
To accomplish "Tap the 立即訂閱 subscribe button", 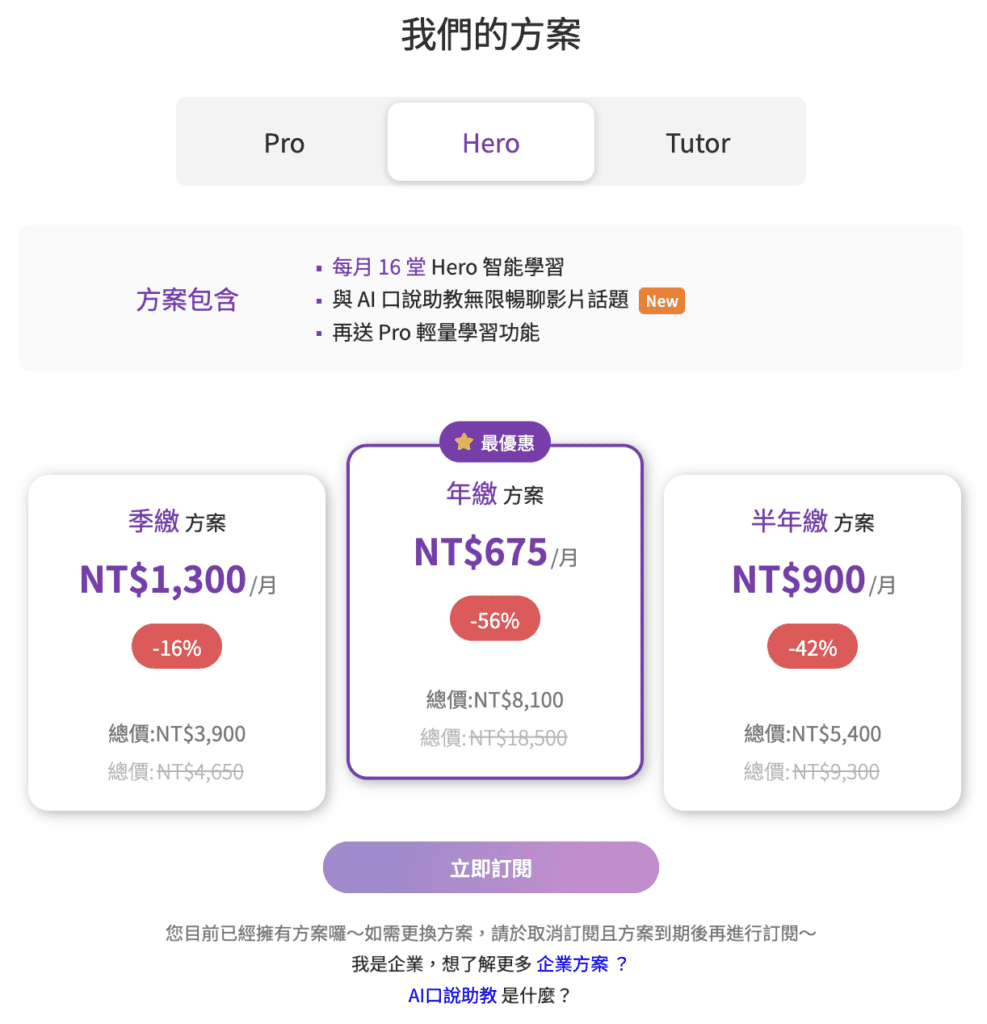I will pyautogui.click(x=491, y=868).
